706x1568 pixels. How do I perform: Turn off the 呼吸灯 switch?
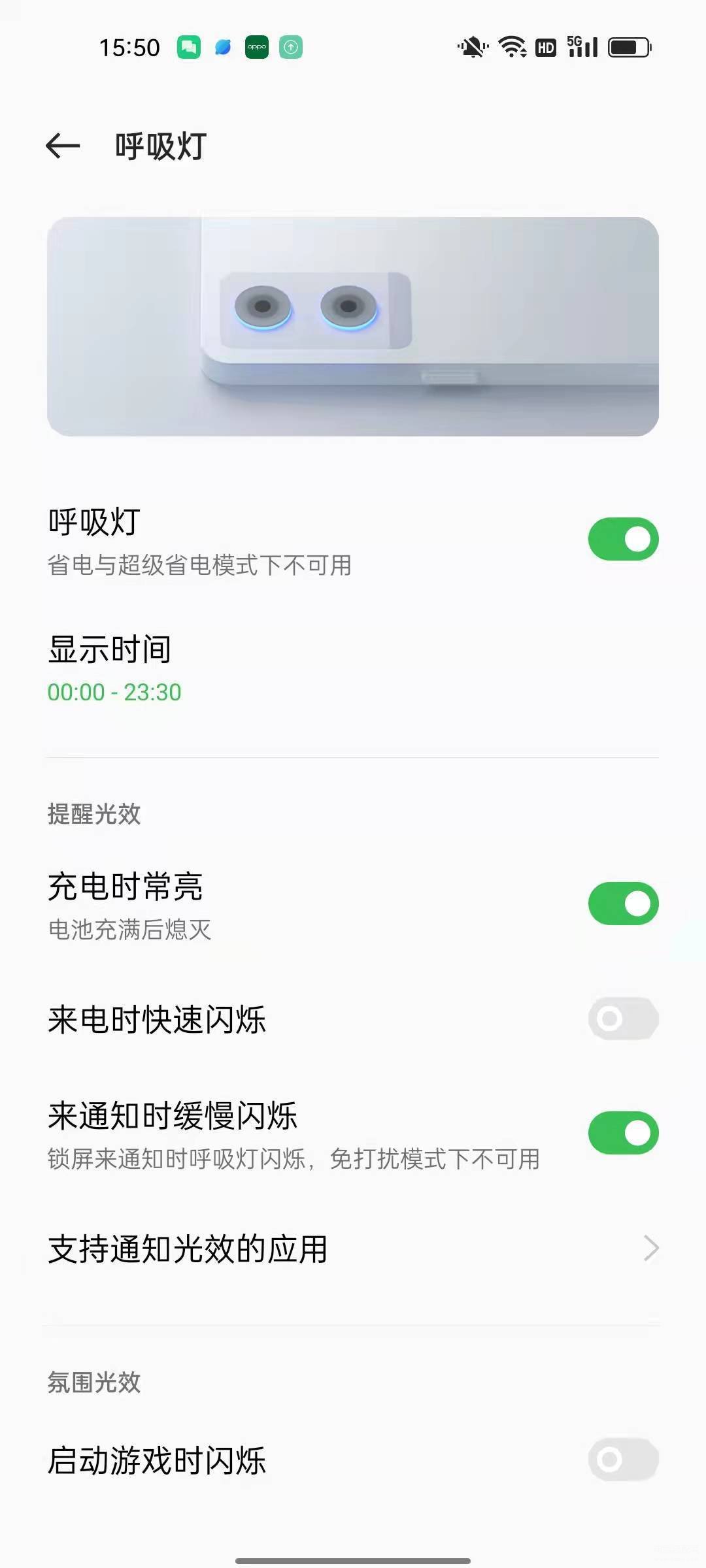[622, 540]
